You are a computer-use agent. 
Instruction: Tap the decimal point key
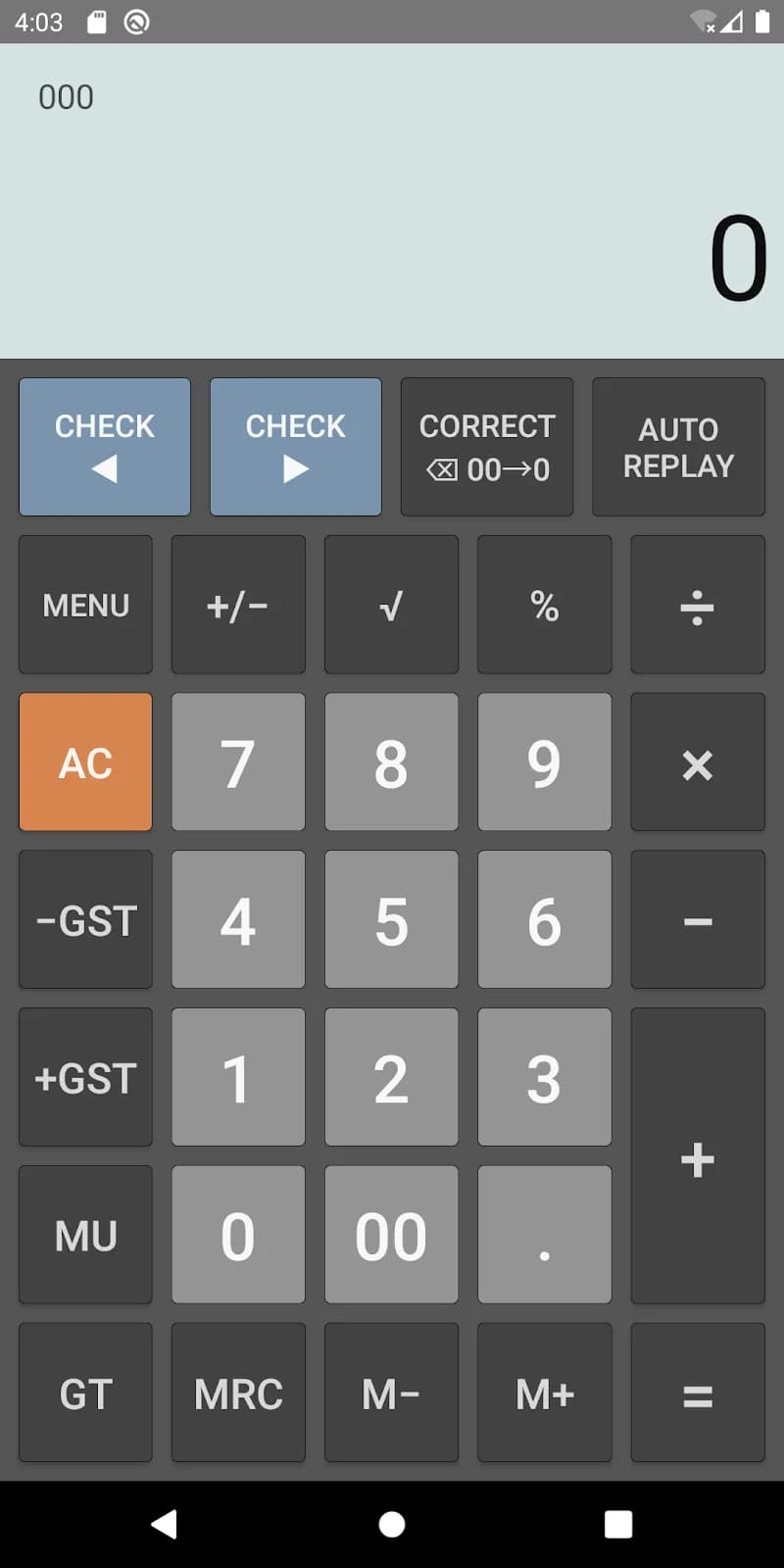(545, 1235)
